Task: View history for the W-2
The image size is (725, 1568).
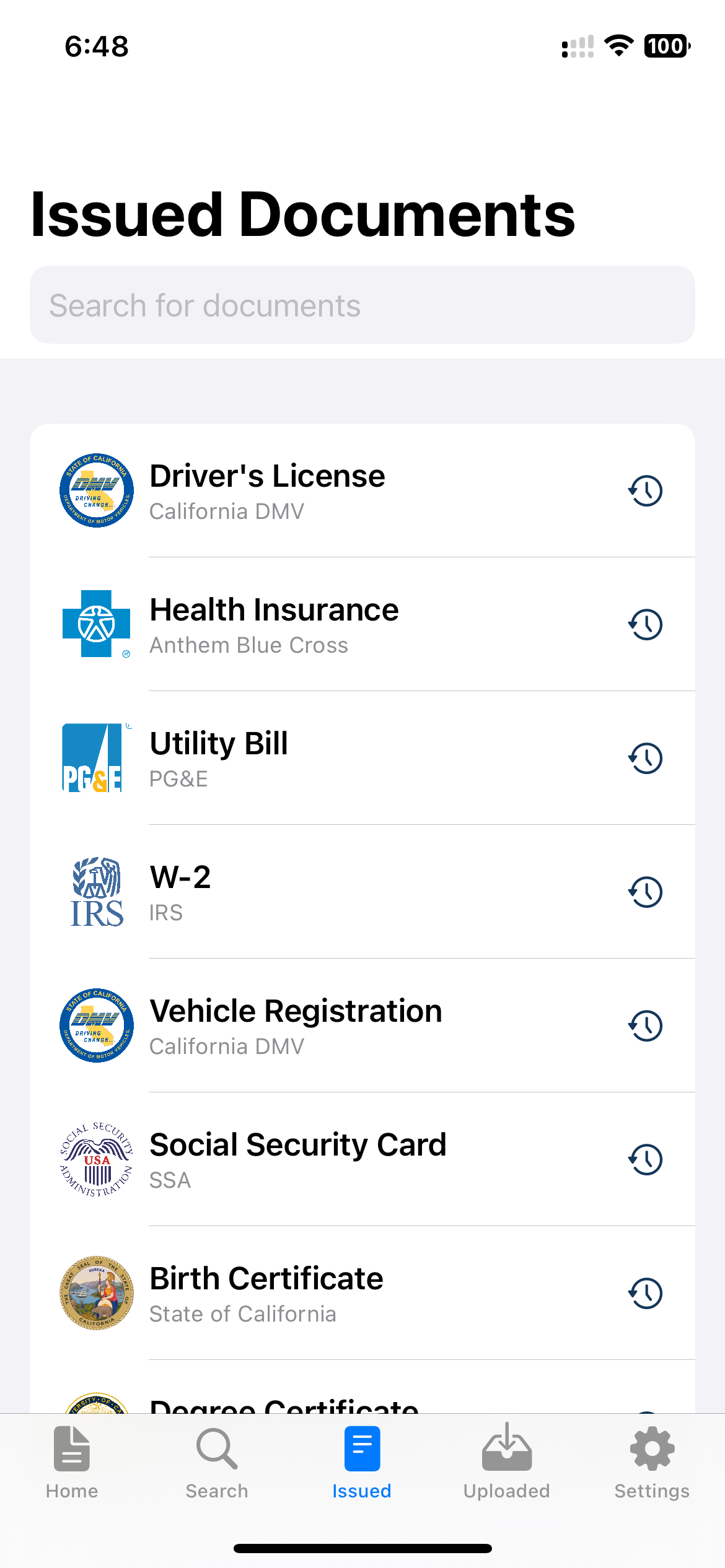Action: [x=646, y=892]
